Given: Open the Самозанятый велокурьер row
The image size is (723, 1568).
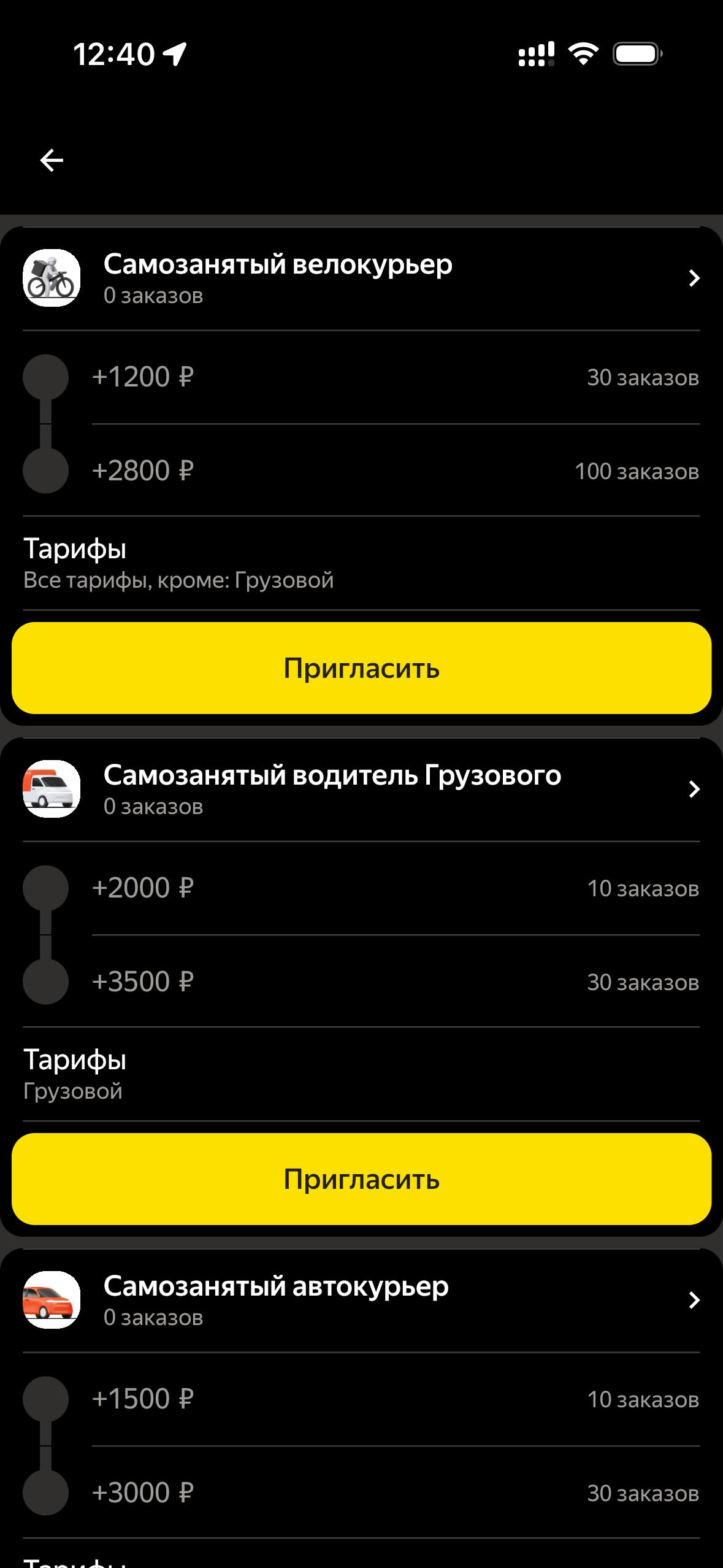Looking at the screenshot, I should pyautogui.click(x=361, y=278).
